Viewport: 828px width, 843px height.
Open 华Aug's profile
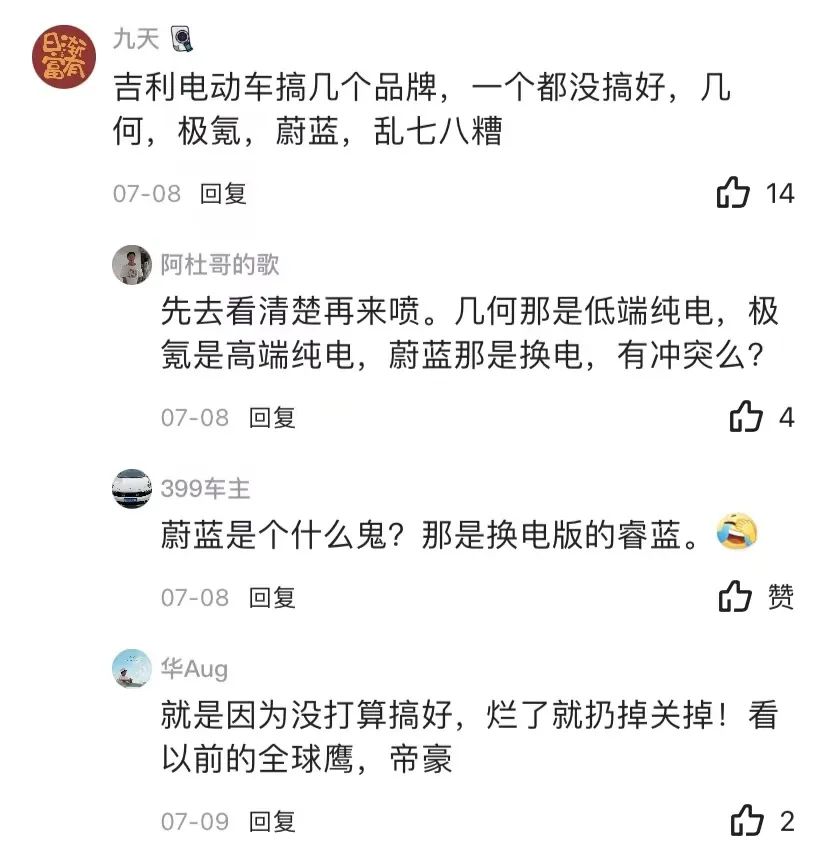pyautogui.click(x=132, y=668)
